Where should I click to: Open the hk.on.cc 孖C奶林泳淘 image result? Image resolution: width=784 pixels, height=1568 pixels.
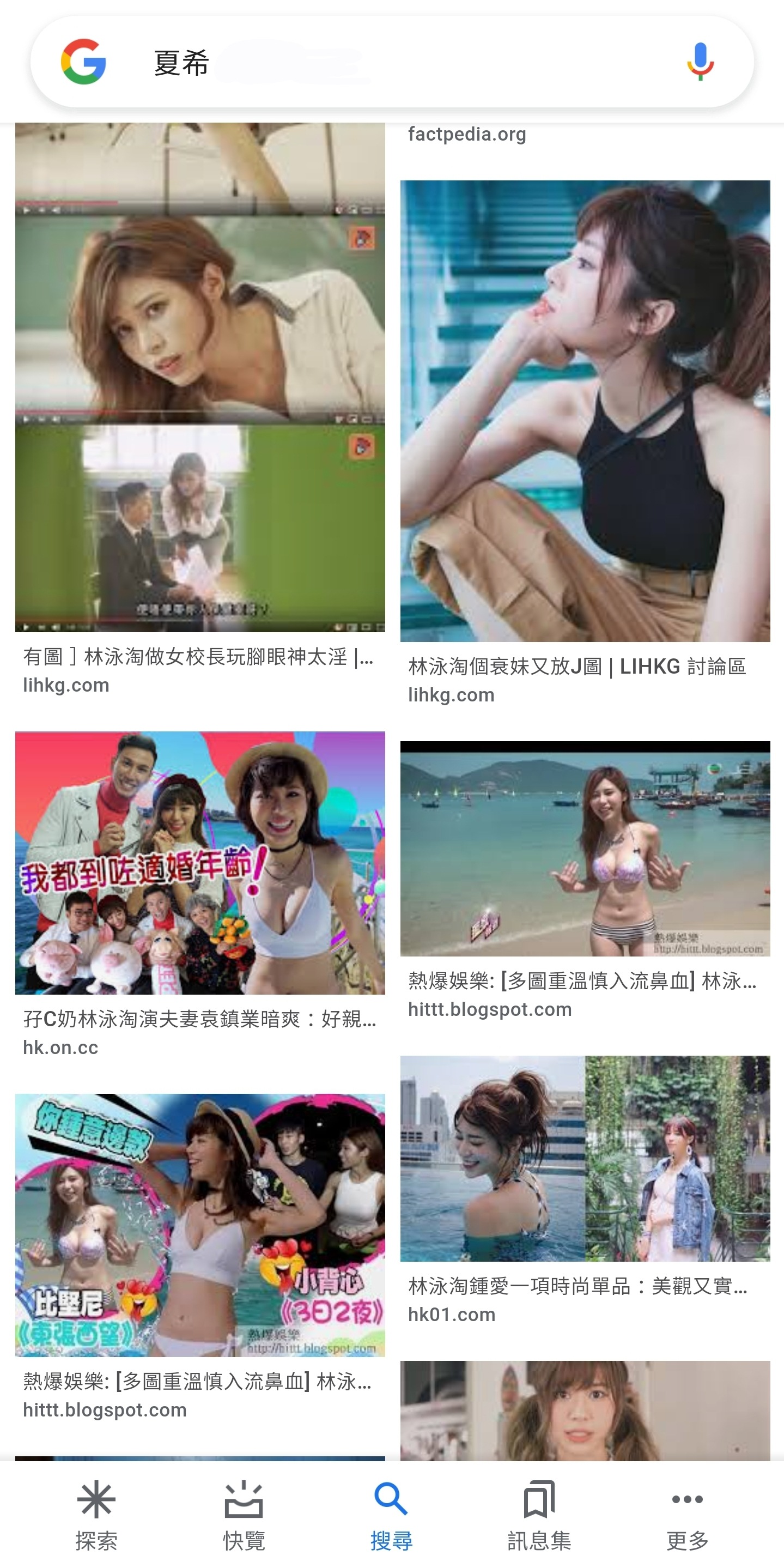[199, 863]
